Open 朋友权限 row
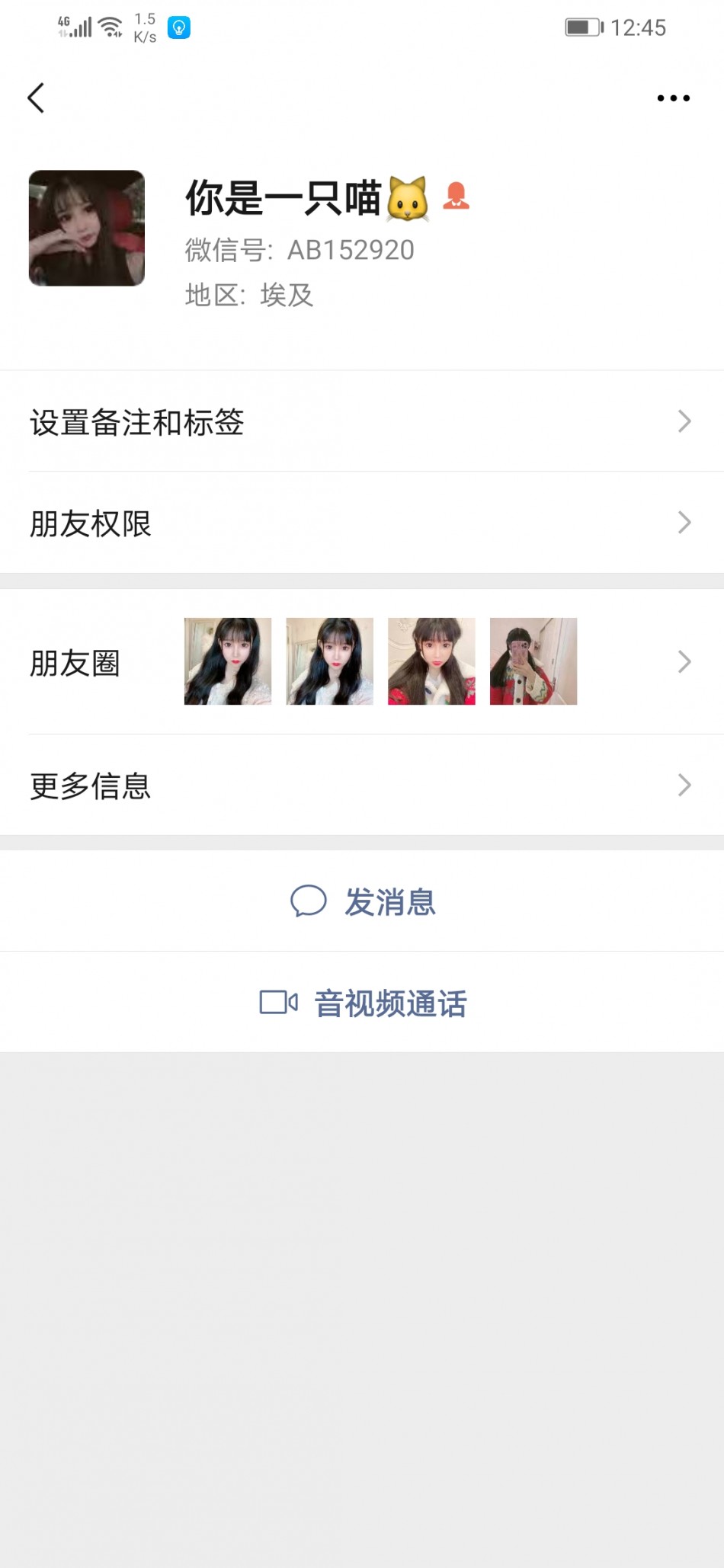 click(361, 523)
